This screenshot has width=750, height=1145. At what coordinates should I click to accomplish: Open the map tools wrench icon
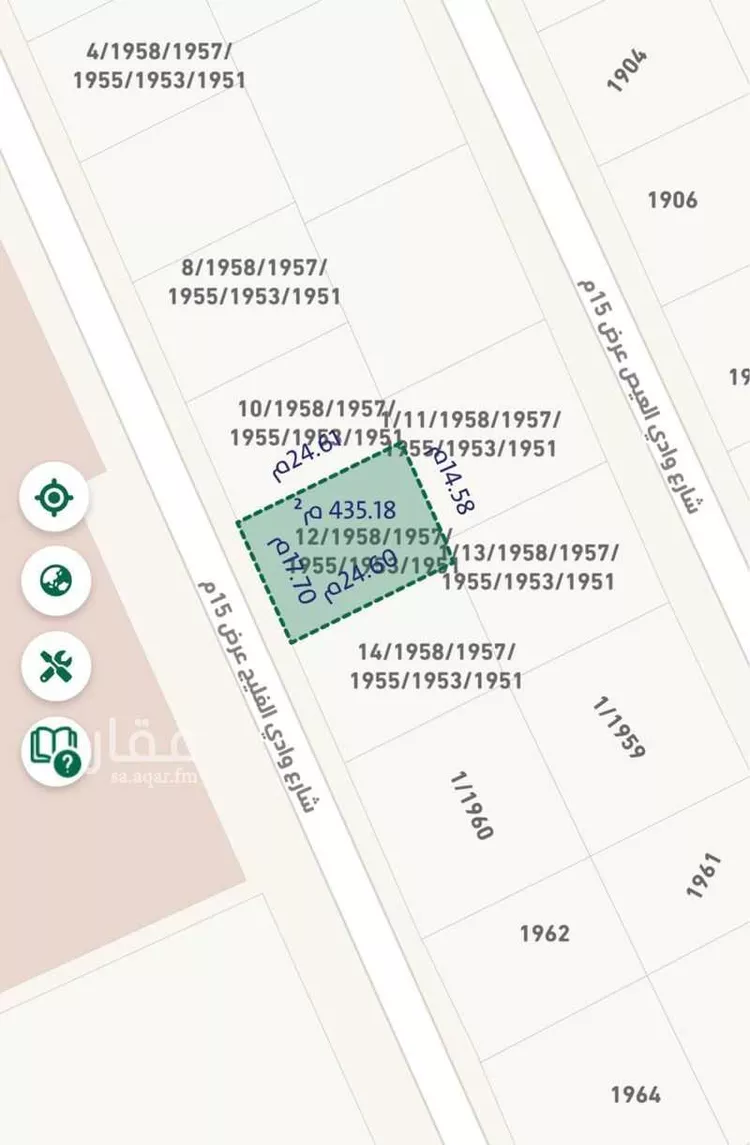pos(55,665)
